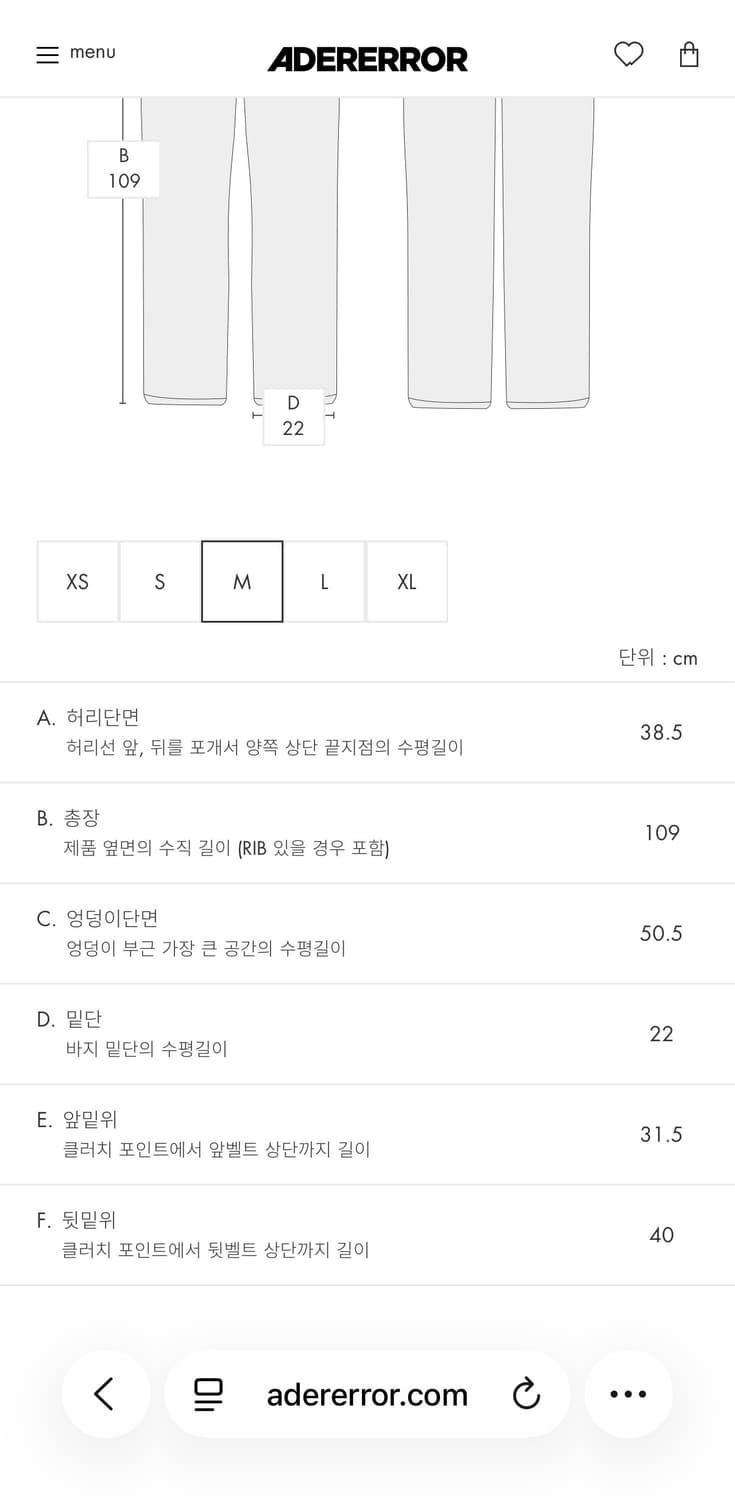Click the A. 허리단면 measurement row

pyautogui.click(x=367, y=732)
